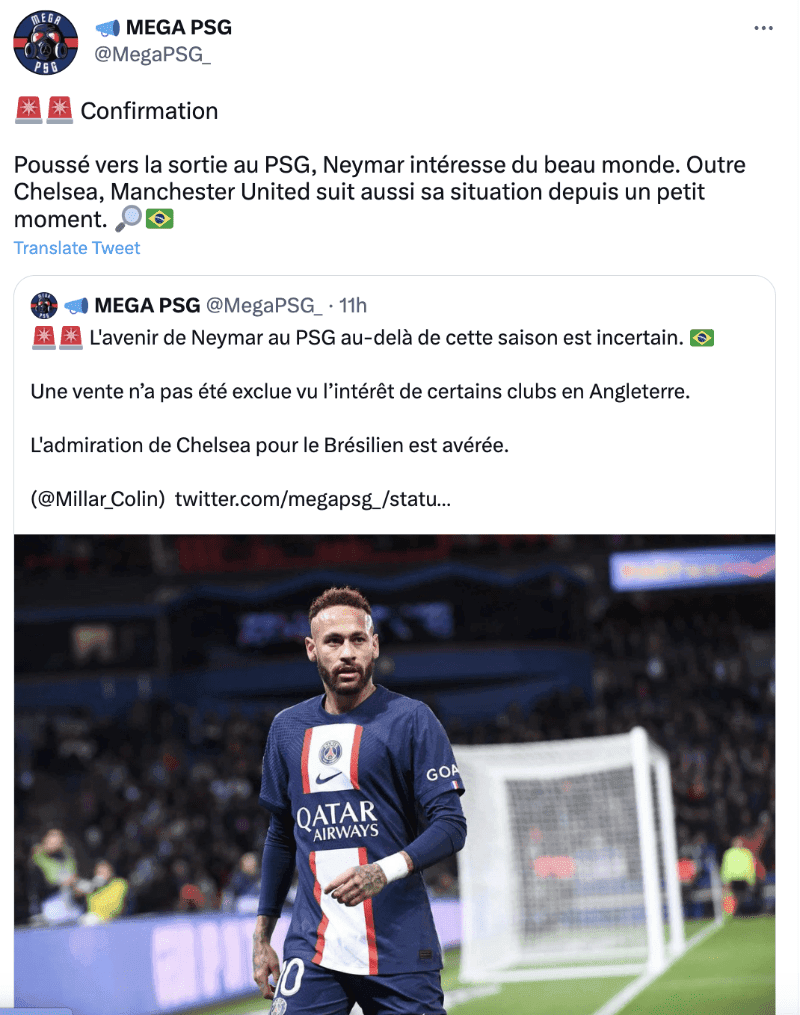Open the @MegaPSG_ handle in tweet header
Viewport: 800px width, 1015px height.
point(152,55)
